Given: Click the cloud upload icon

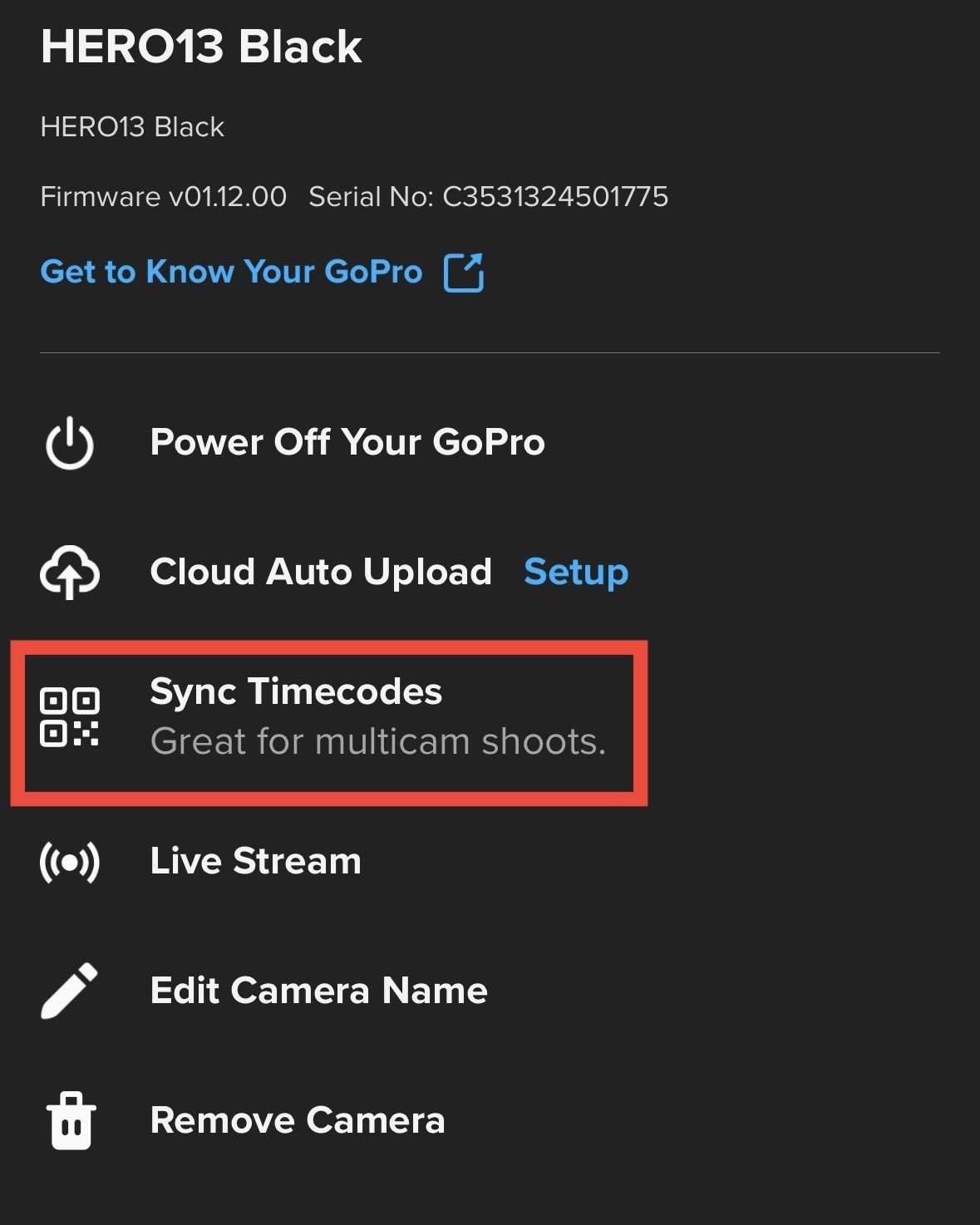Looking at the screenshot, I should (x=68, y=573).
